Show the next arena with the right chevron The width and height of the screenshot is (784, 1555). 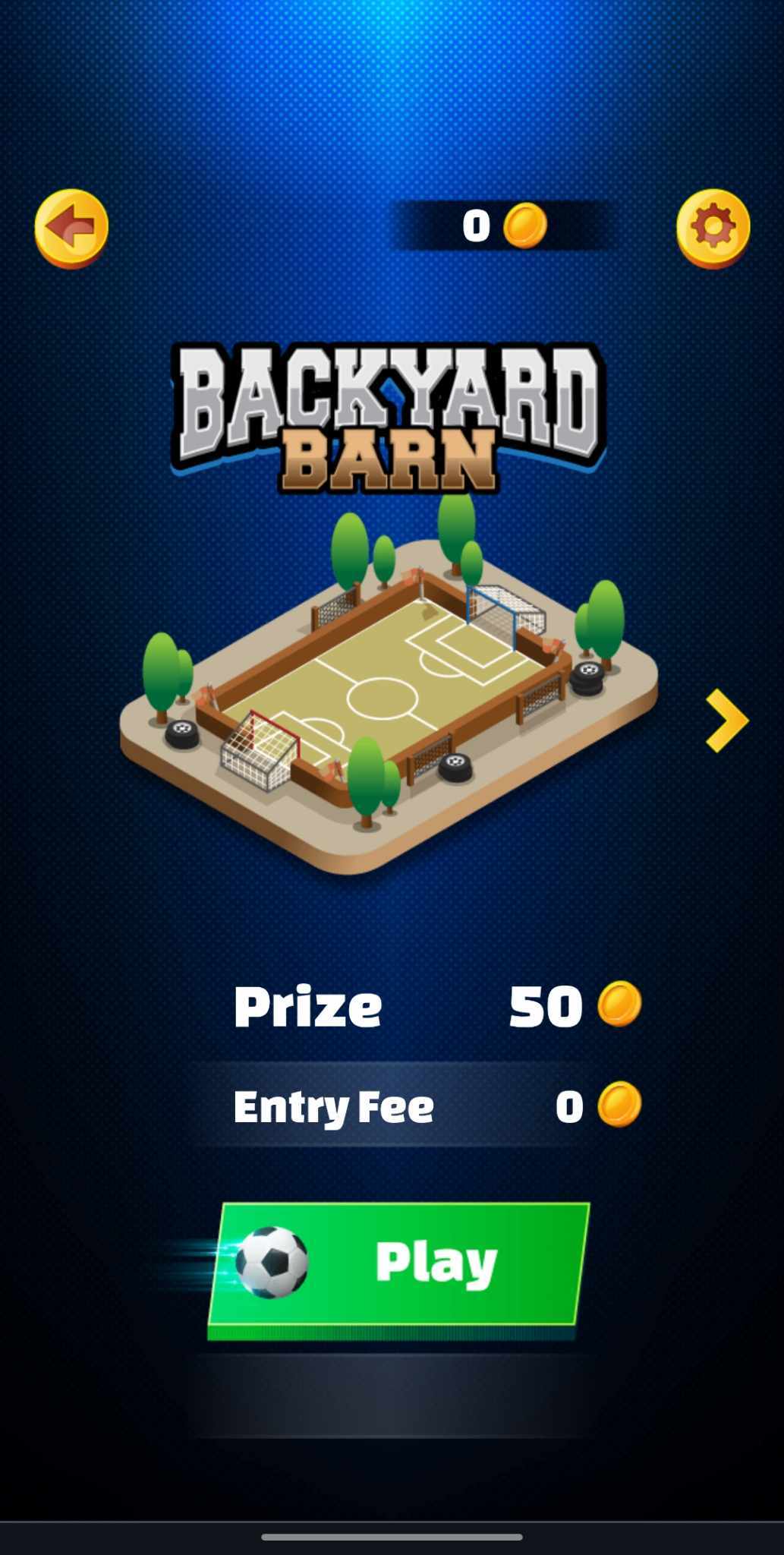727,721
